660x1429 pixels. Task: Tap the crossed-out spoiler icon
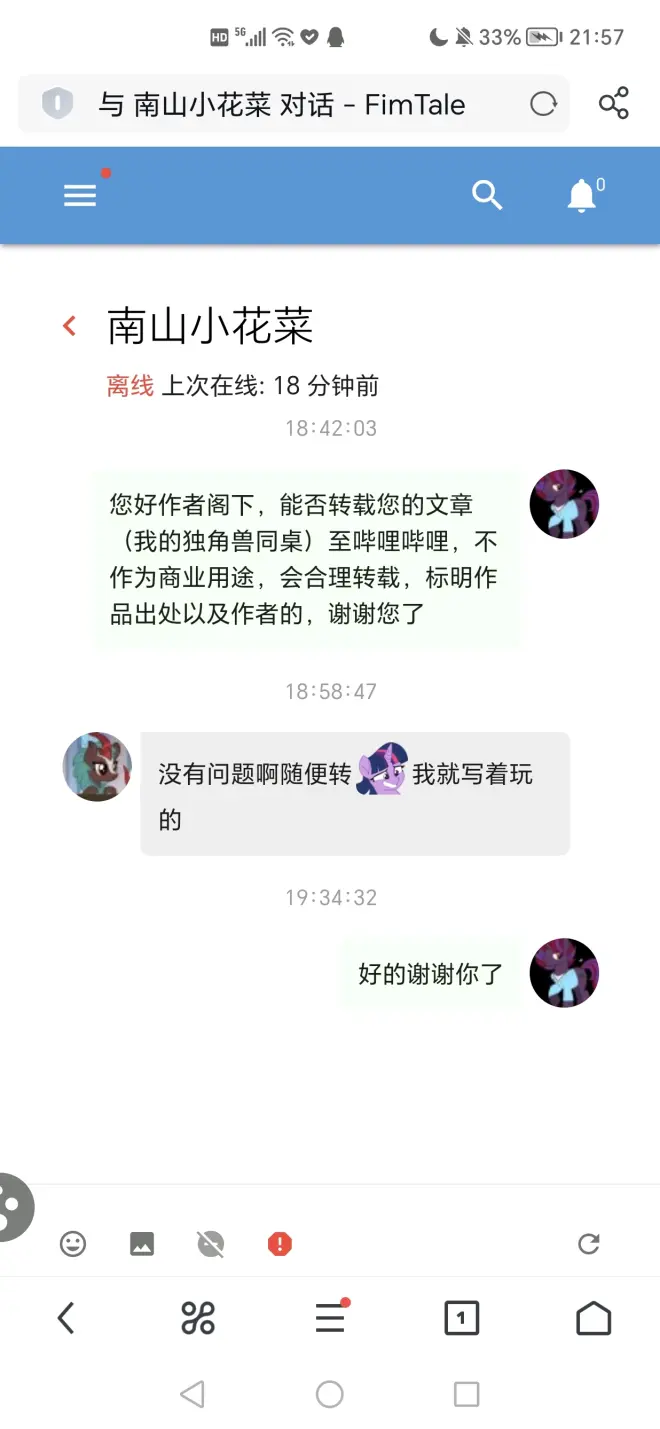[211, 1244]
